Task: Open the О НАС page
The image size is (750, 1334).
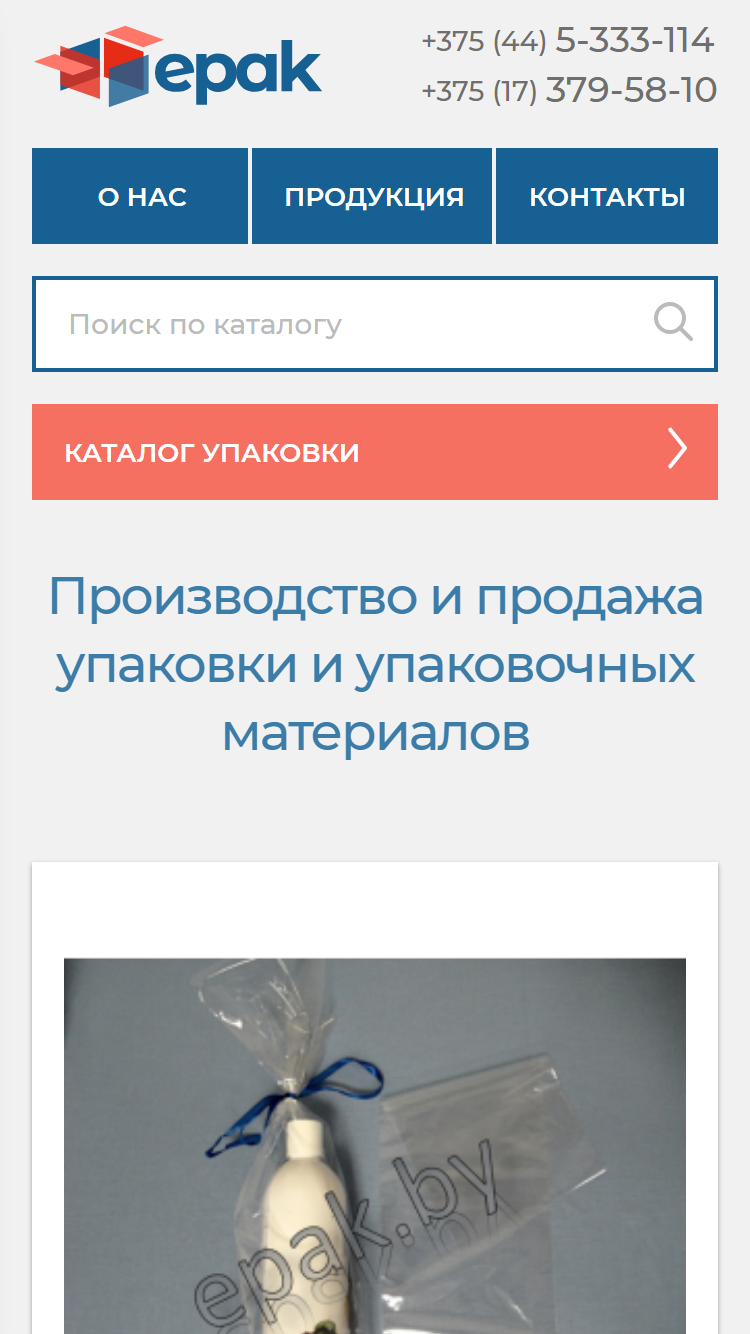Action: [140, 196]
